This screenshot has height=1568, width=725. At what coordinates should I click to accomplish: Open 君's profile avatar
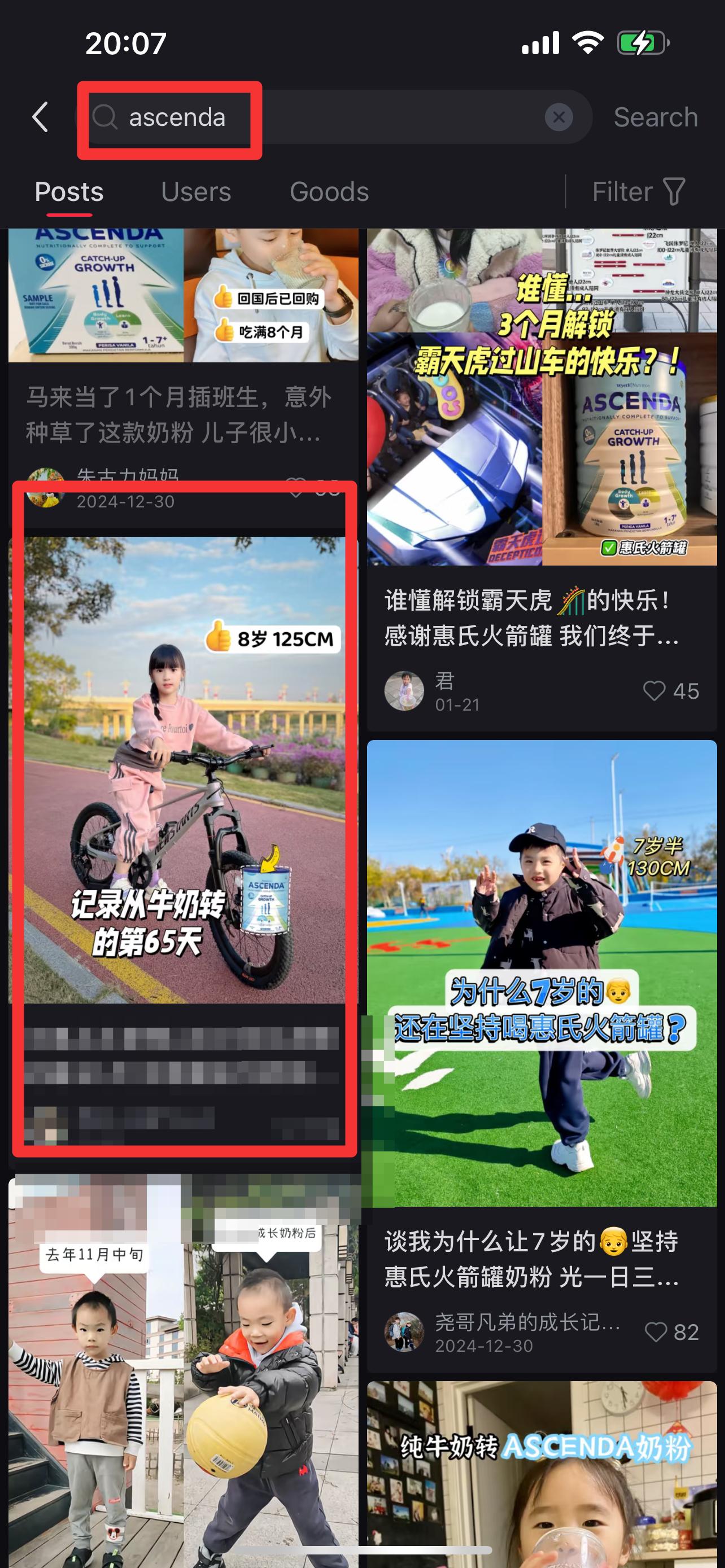click(404, 691)
